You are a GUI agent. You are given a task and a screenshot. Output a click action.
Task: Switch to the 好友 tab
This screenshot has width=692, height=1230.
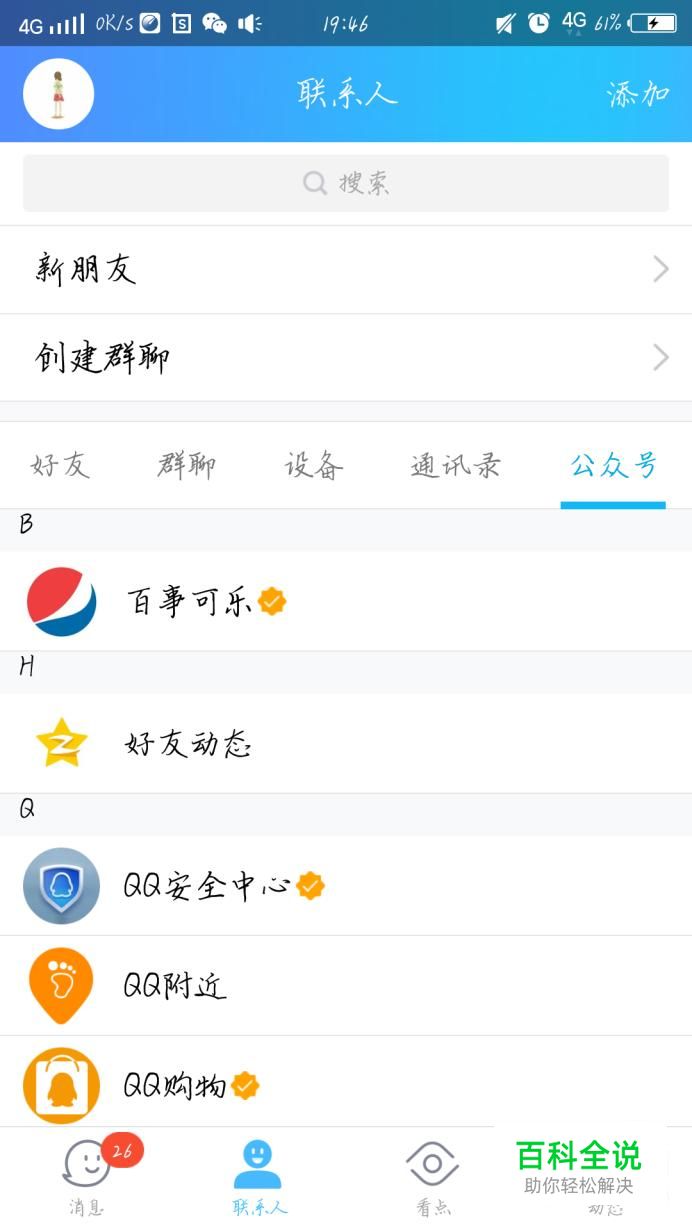(61, 465)
